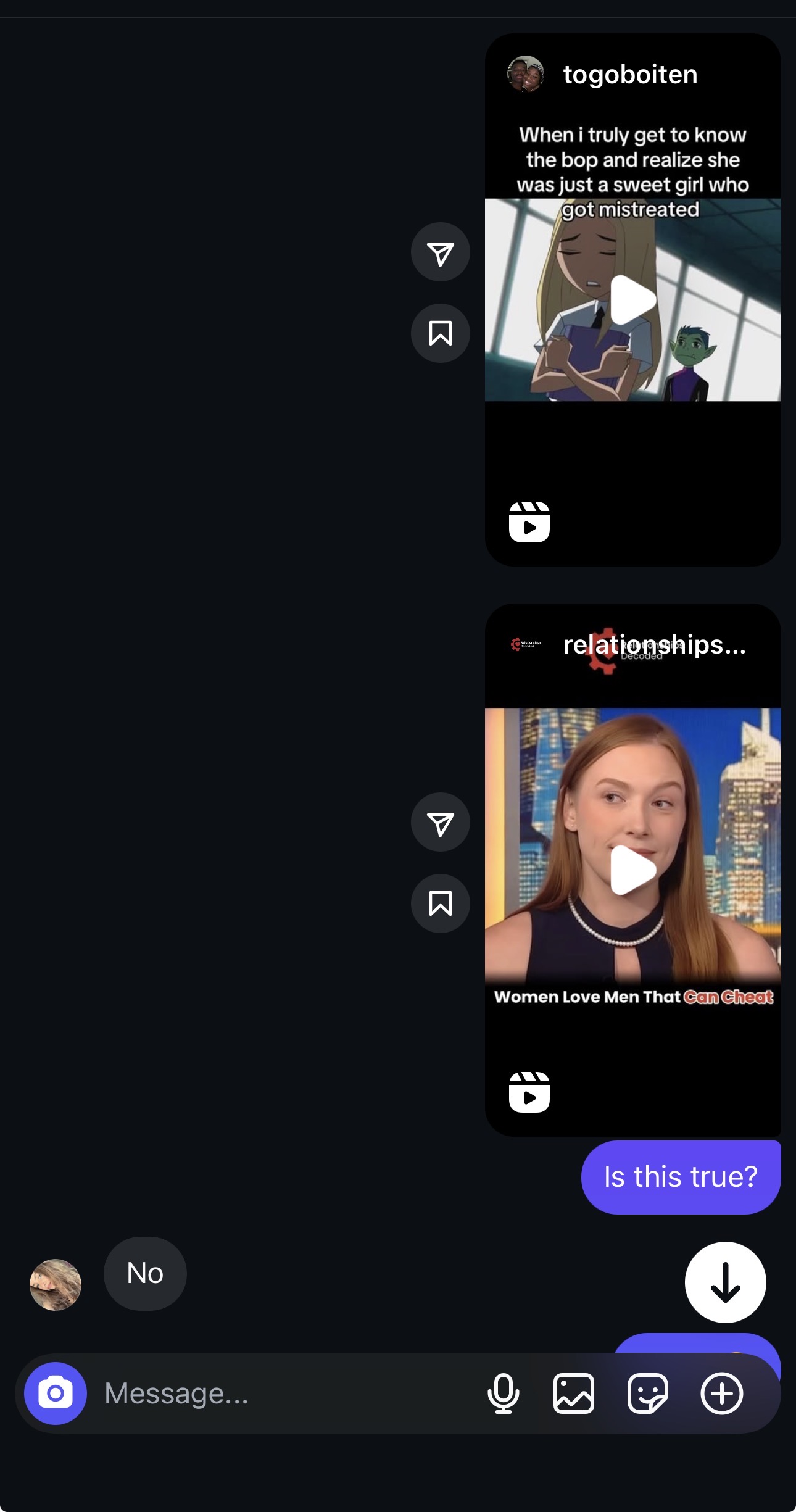Save the togoboiten reel with bookmark

440,333
